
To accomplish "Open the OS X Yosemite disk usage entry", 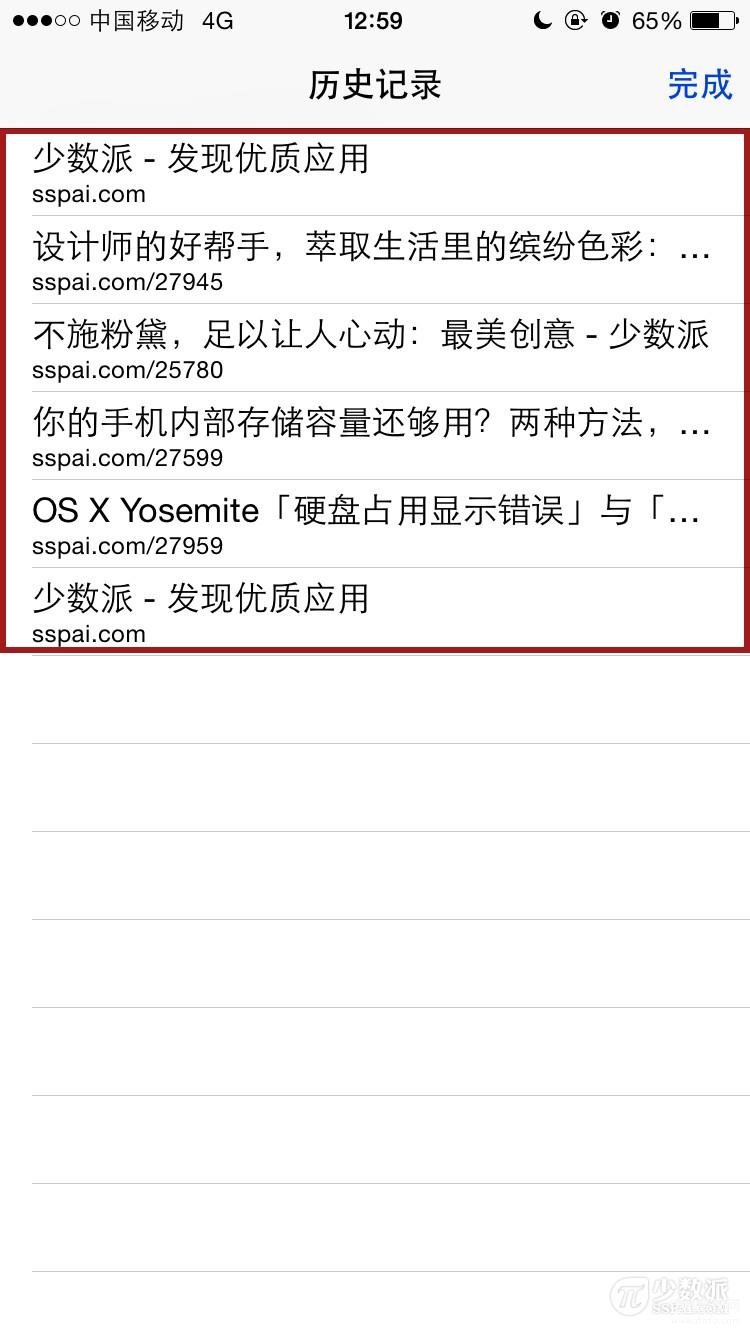I will coord(372,524).
